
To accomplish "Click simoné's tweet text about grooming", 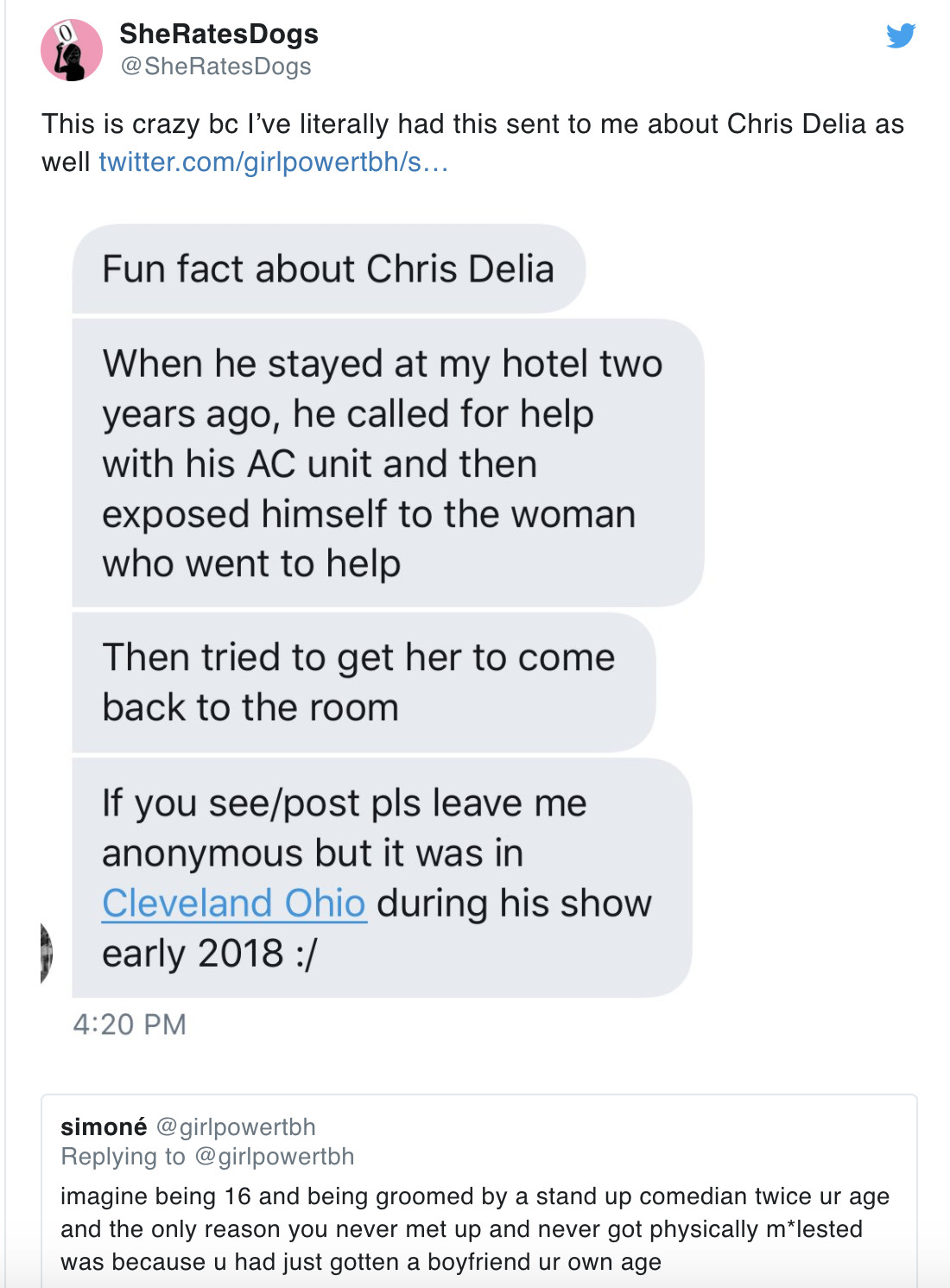I will [x=475, y=1221].
